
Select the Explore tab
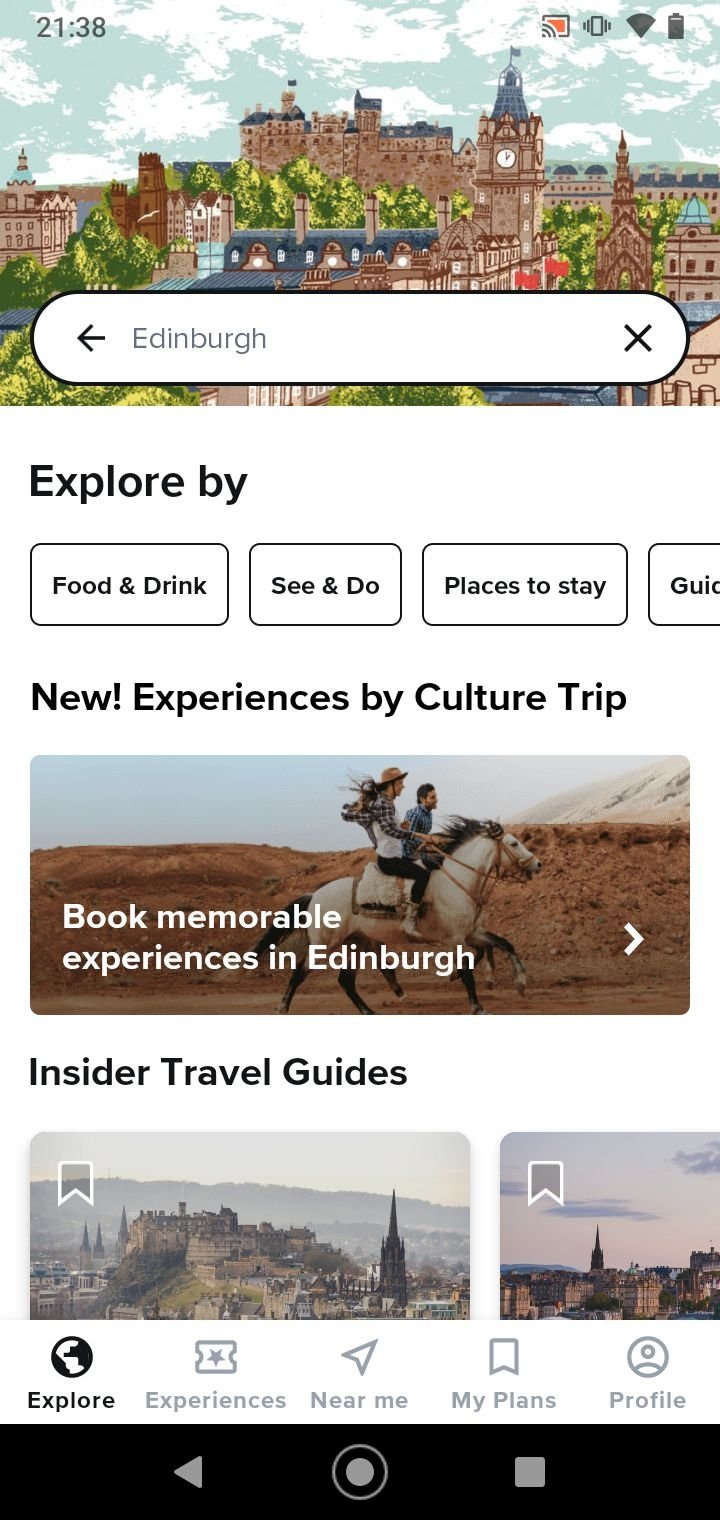click(71, 1374)
